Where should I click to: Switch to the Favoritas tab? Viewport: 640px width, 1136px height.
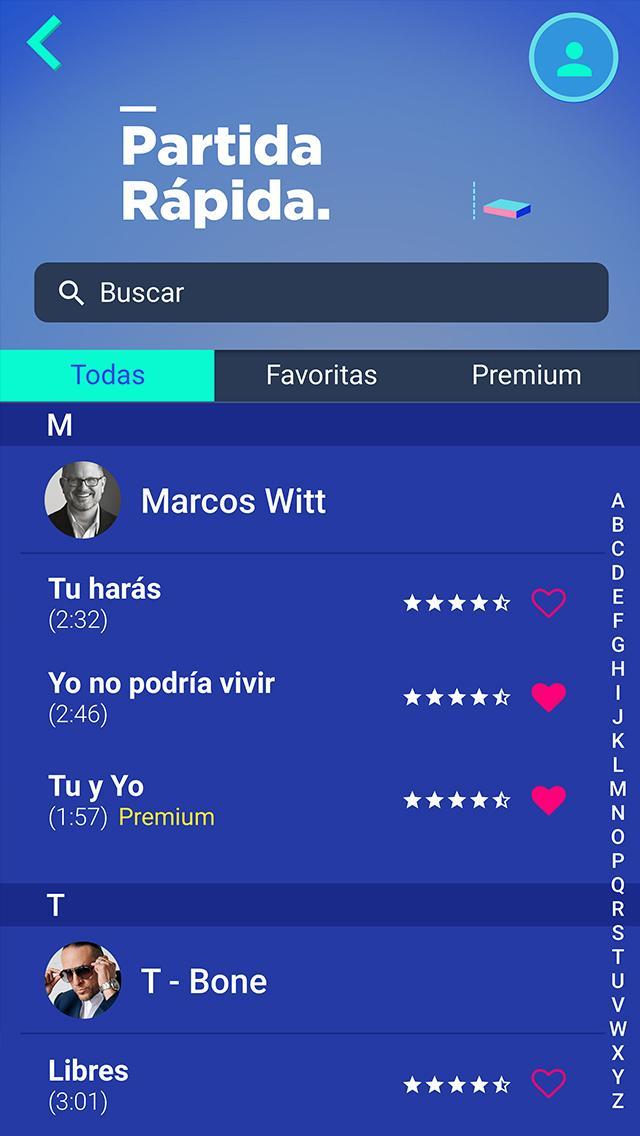[321, 375]
